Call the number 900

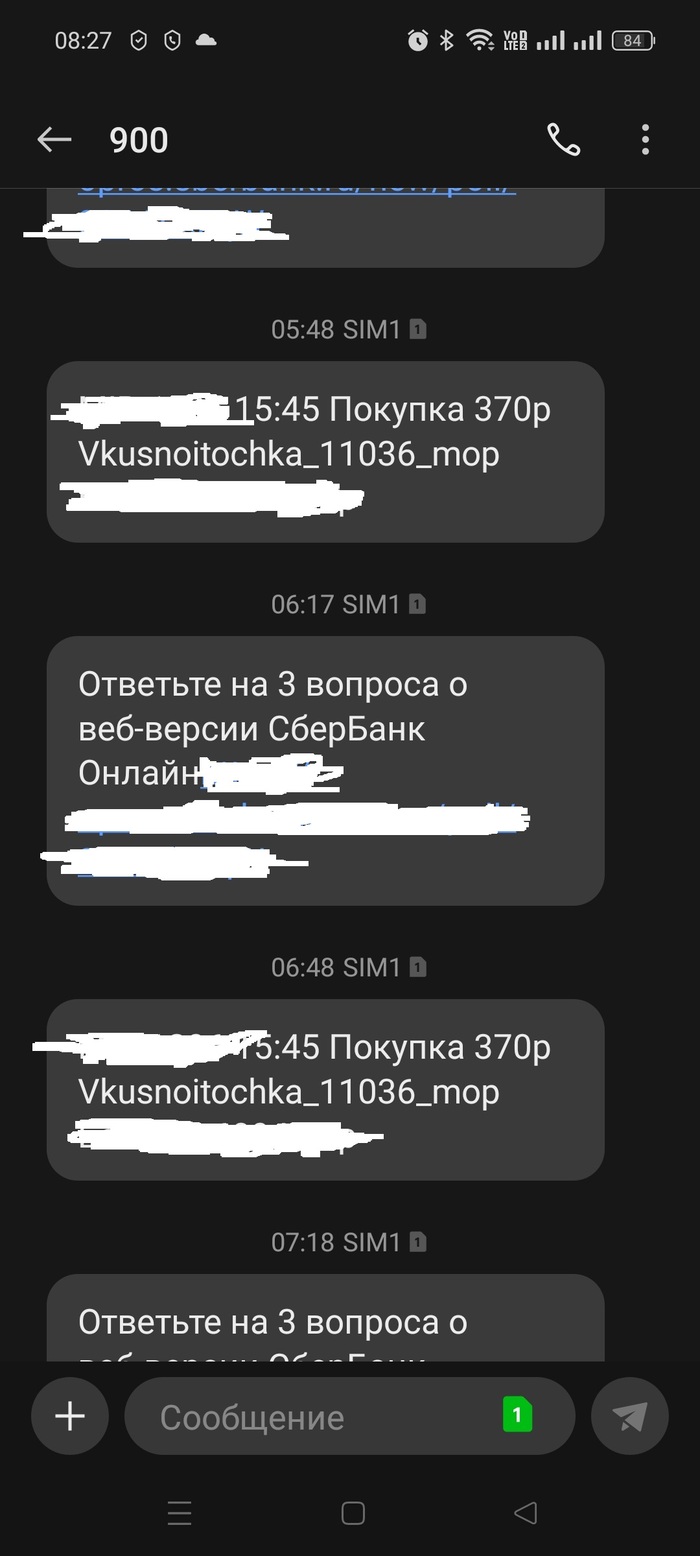pos(563,140)
